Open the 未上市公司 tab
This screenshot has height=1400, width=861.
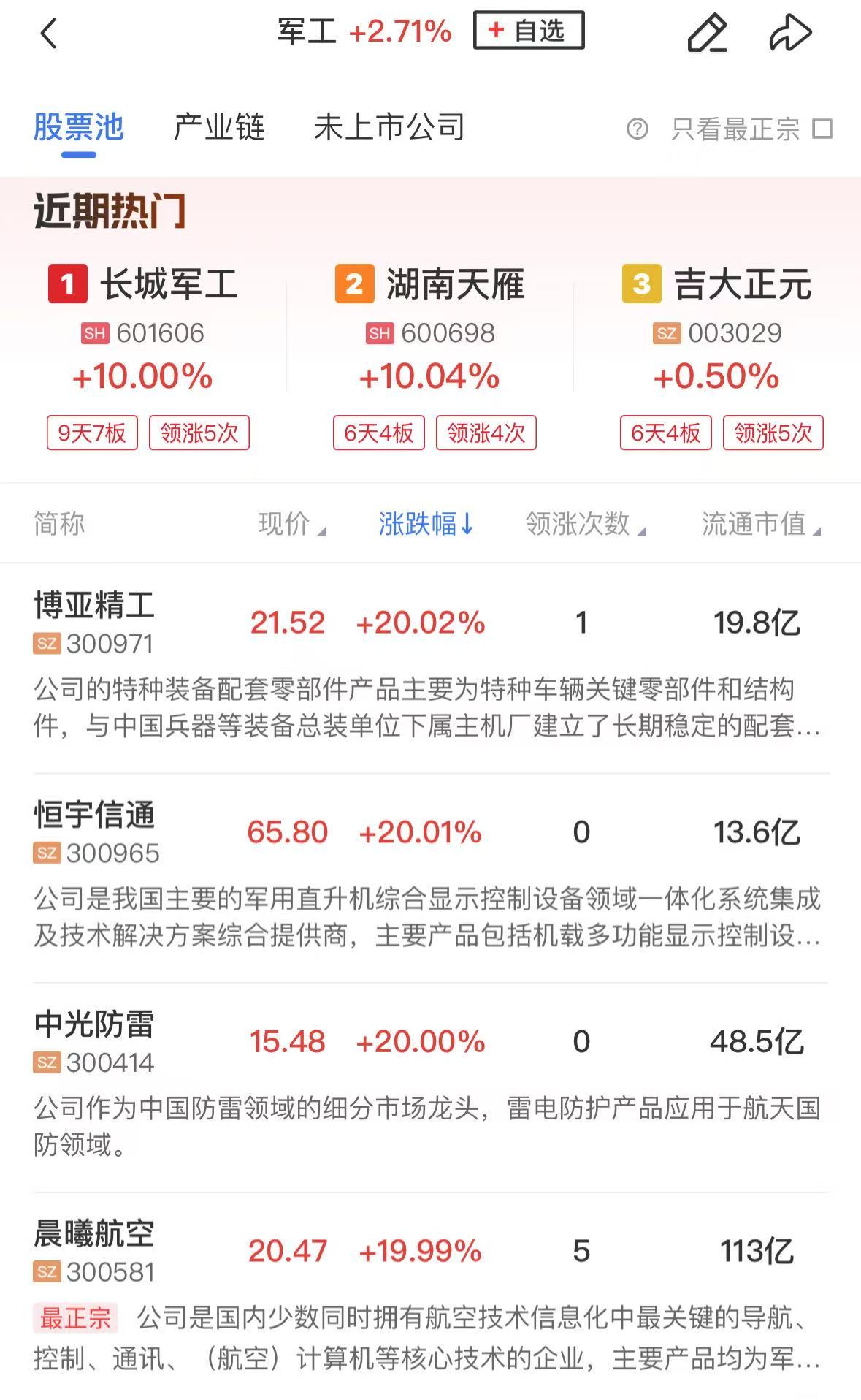(x=391, y=126)
